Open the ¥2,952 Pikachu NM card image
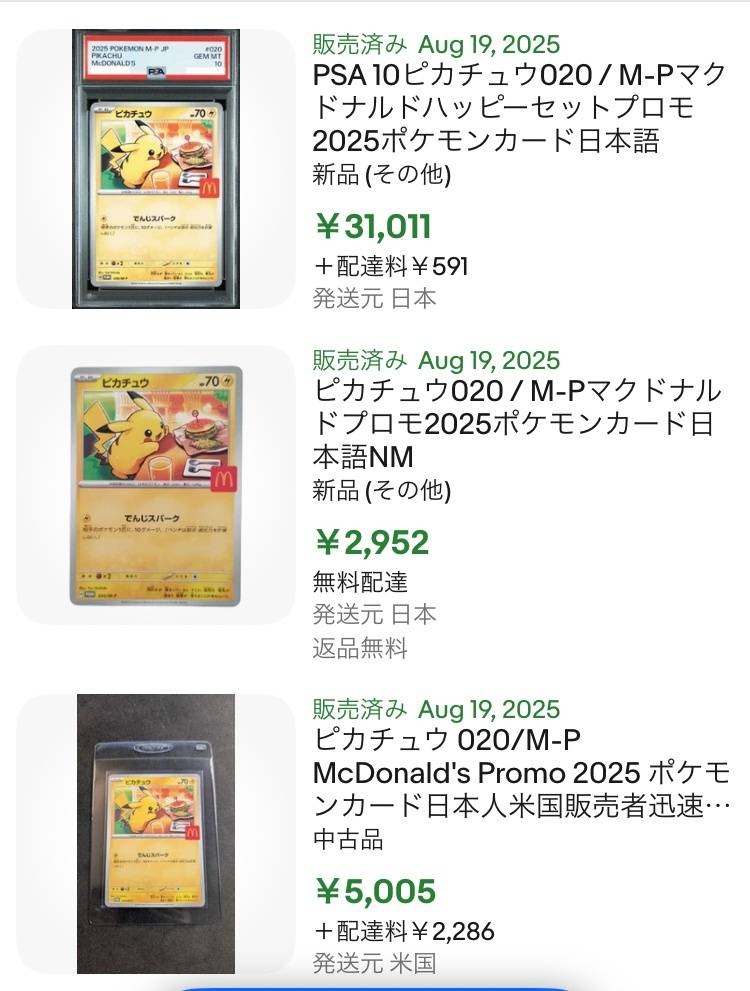 tap(156, 485)
